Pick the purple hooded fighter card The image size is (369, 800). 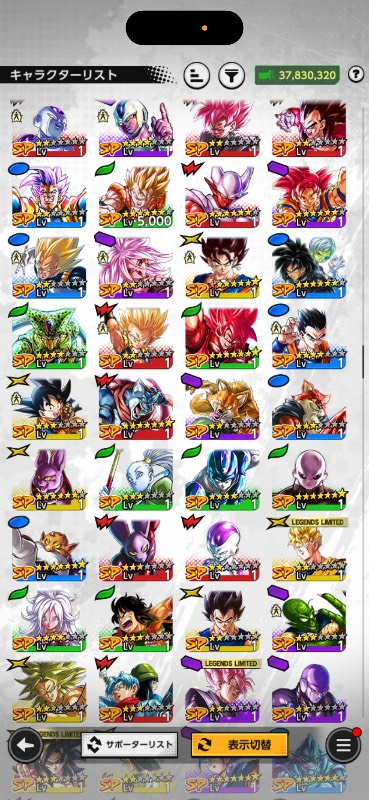309,692
